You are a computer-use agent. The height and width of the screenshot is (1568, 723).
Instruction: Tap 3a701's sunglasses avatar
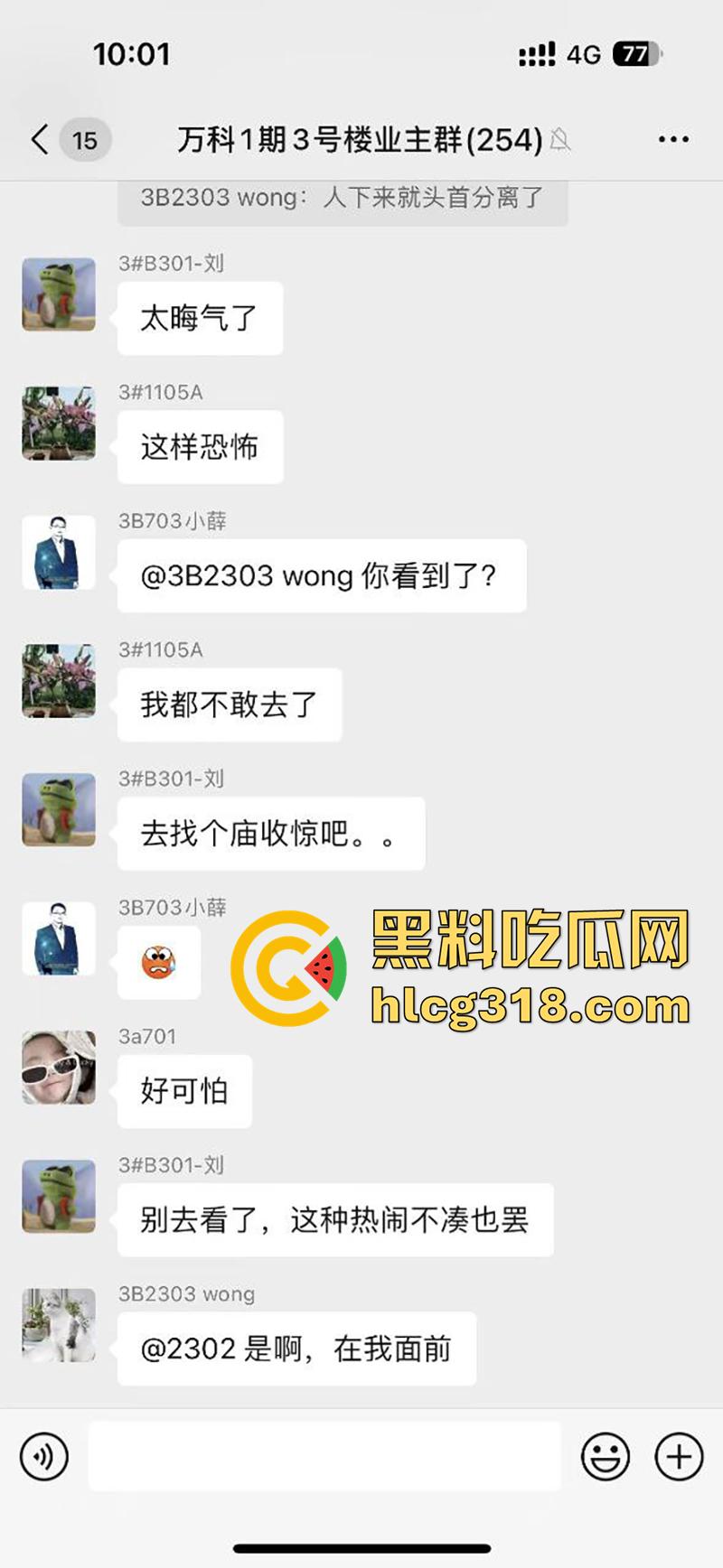58,1070
